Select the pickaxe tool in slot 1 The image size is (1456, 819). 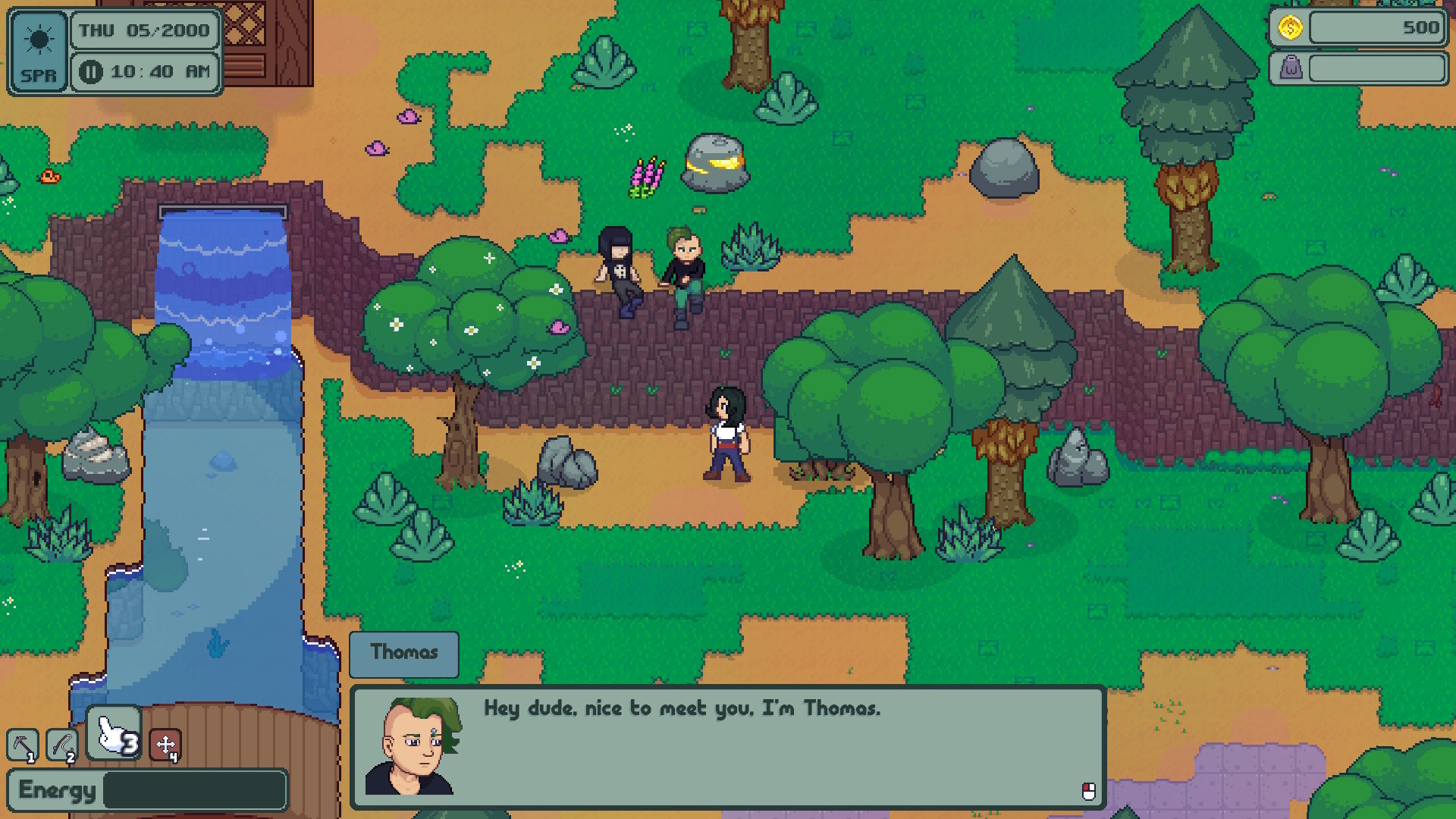[23, 745]
